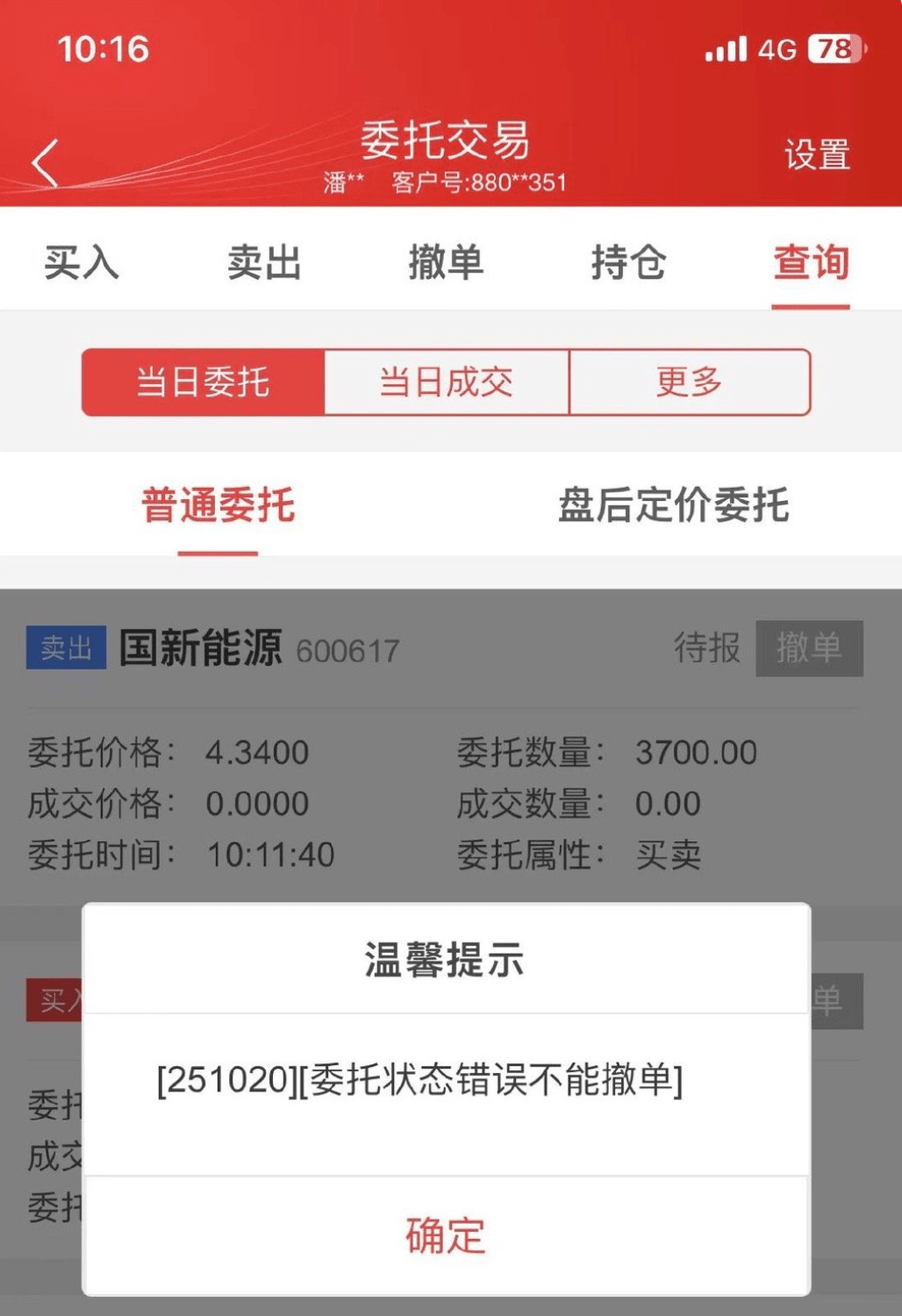Go back with the top-left arrow

click(45, 163)
